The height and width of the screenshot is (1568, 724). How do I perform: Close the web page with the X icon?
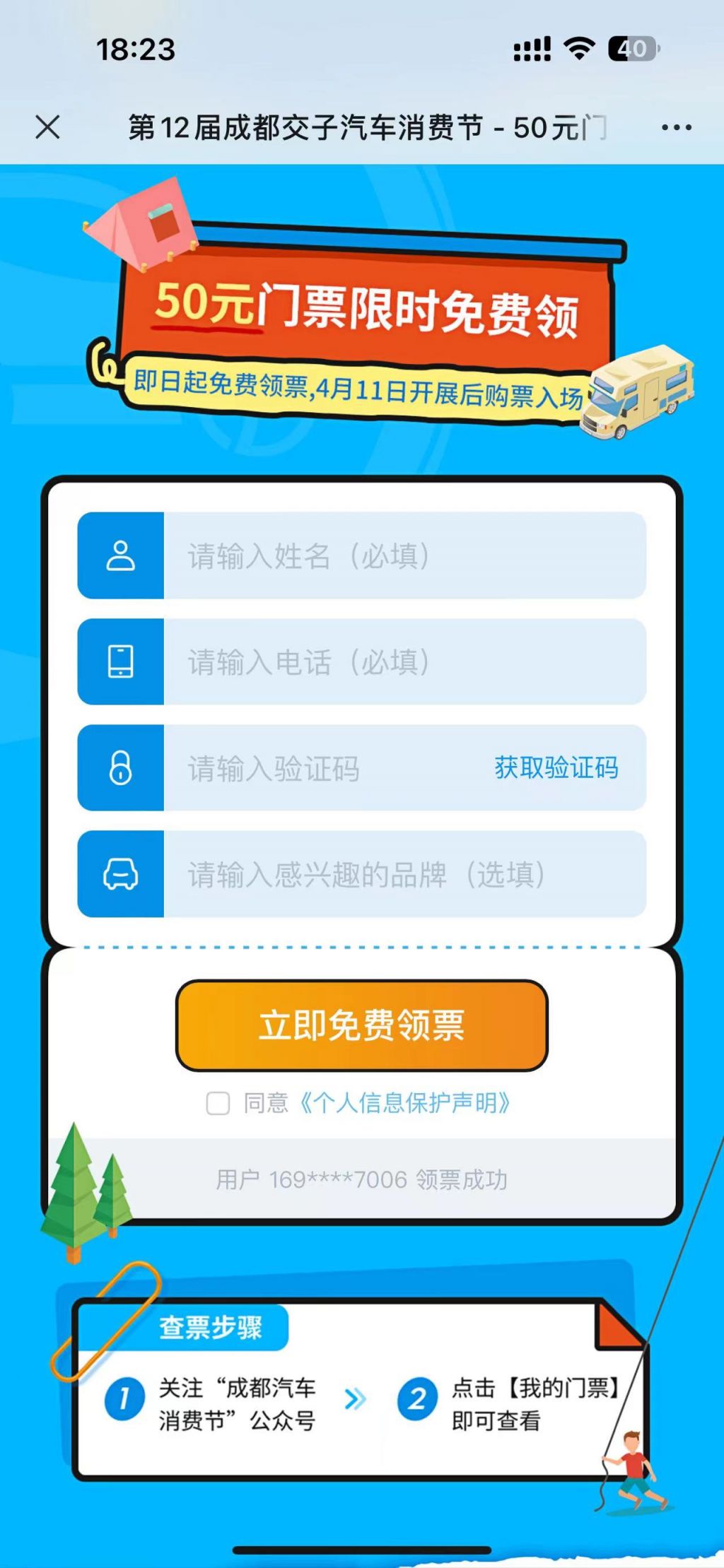point(47,127)
